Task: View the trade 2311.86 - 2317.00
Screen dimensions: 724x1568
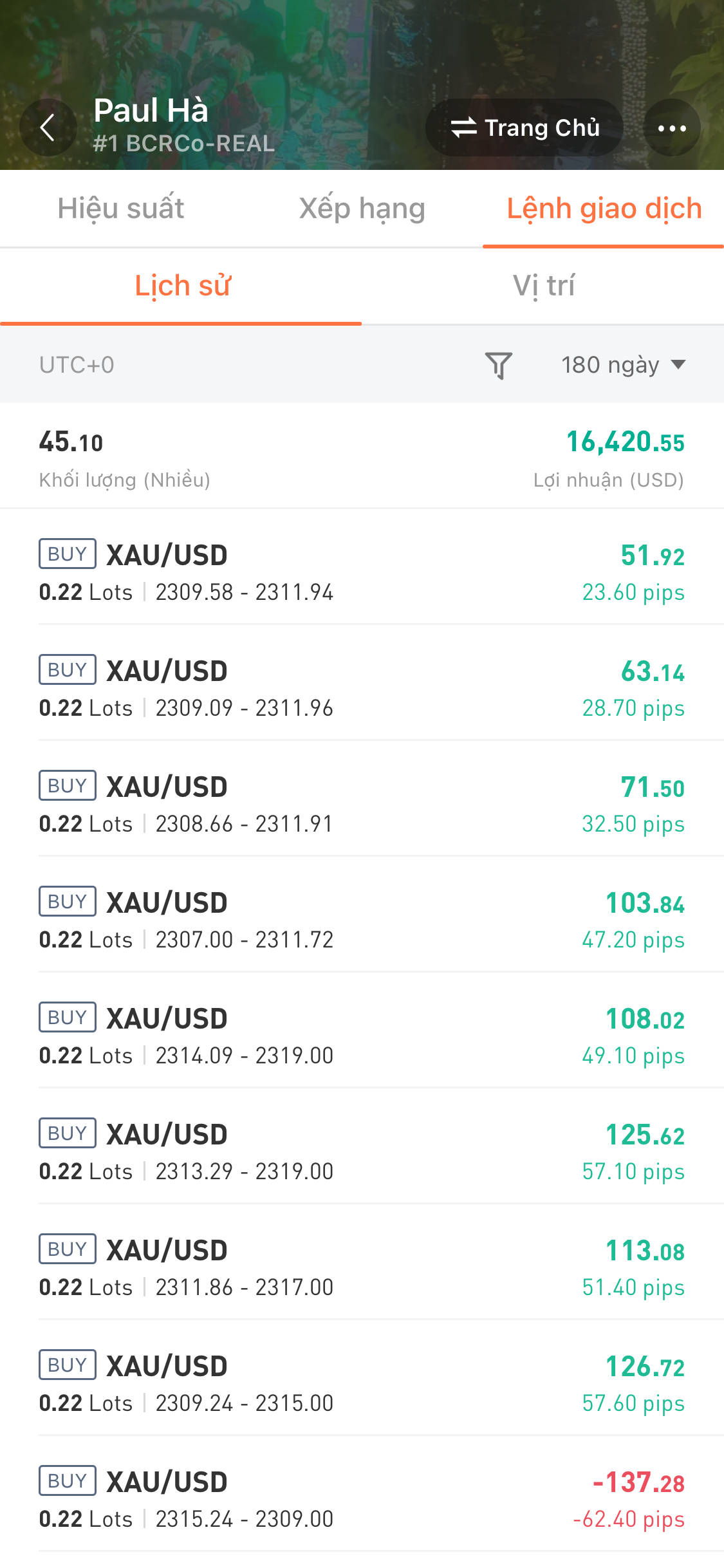Action: tap(362, 1268)
